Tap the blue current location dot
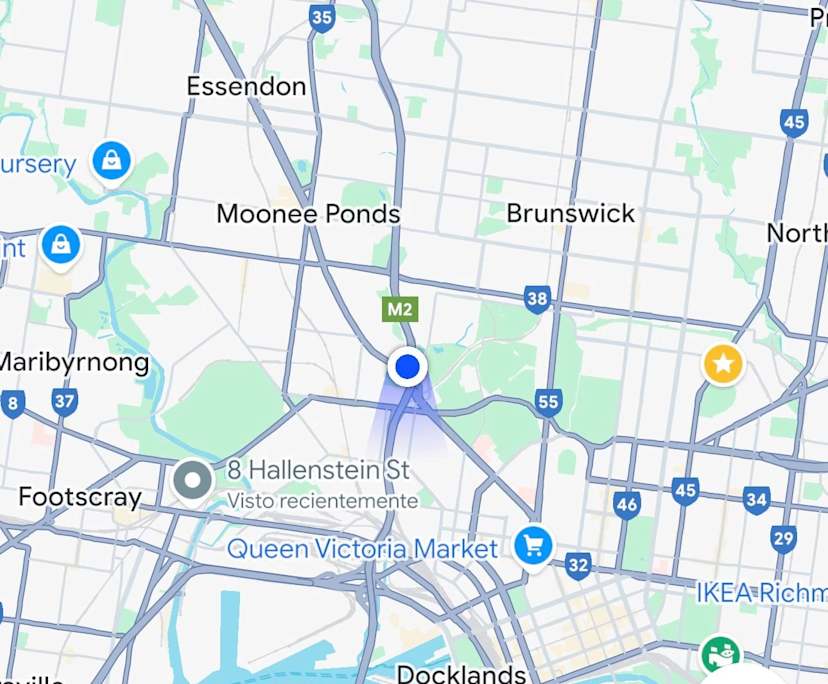 pos(407,367)
